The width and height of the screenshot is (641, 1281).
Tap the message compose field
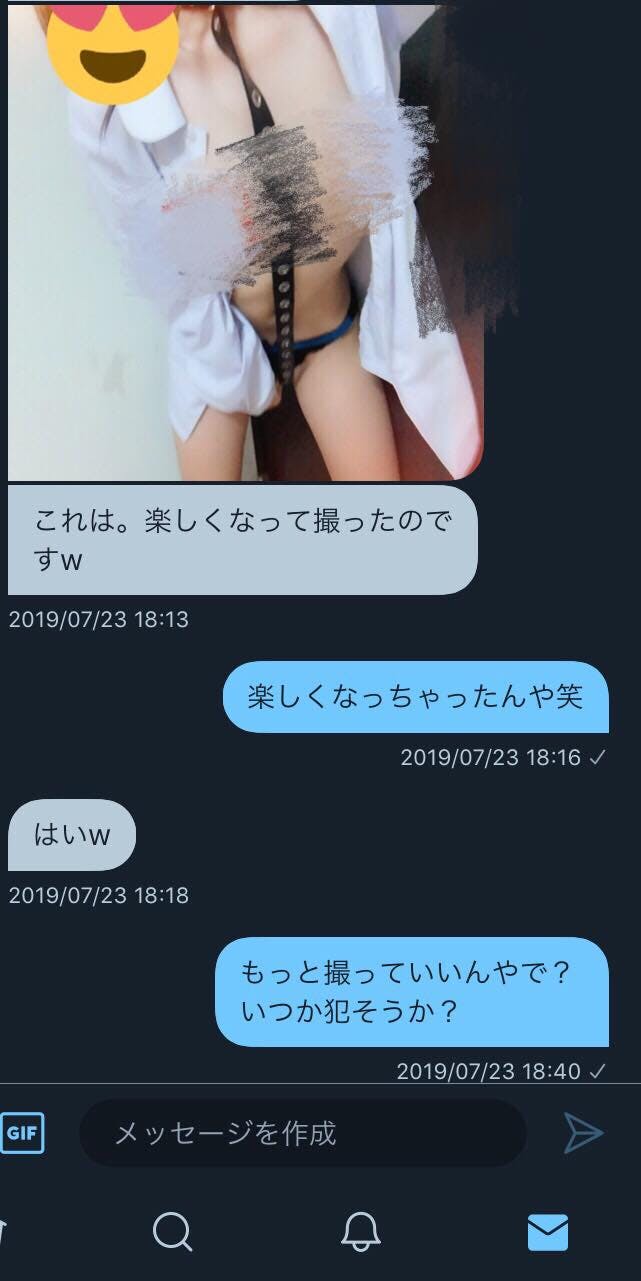pos(302,1133)
